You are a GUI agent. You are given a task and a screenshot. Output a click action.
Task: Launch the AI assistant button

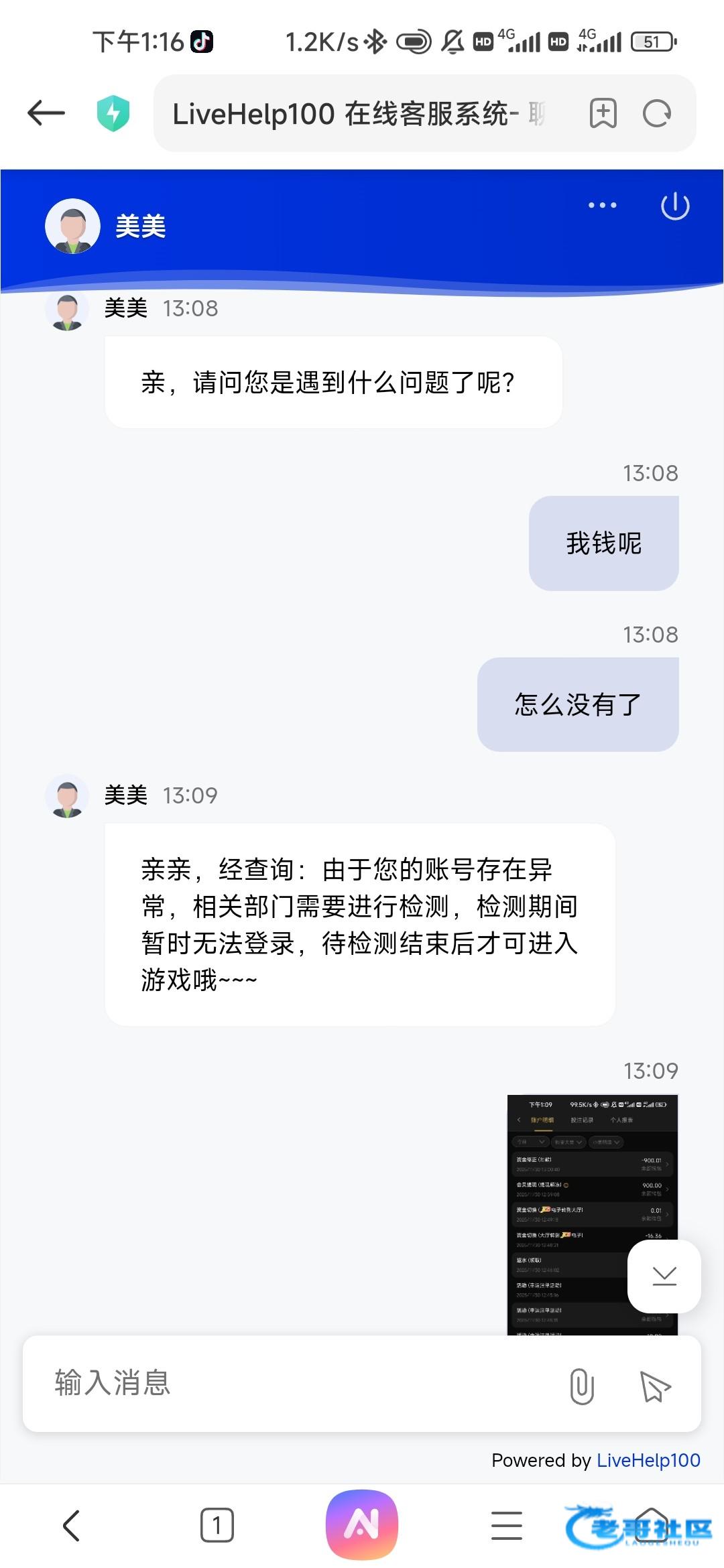[362, 1524]
